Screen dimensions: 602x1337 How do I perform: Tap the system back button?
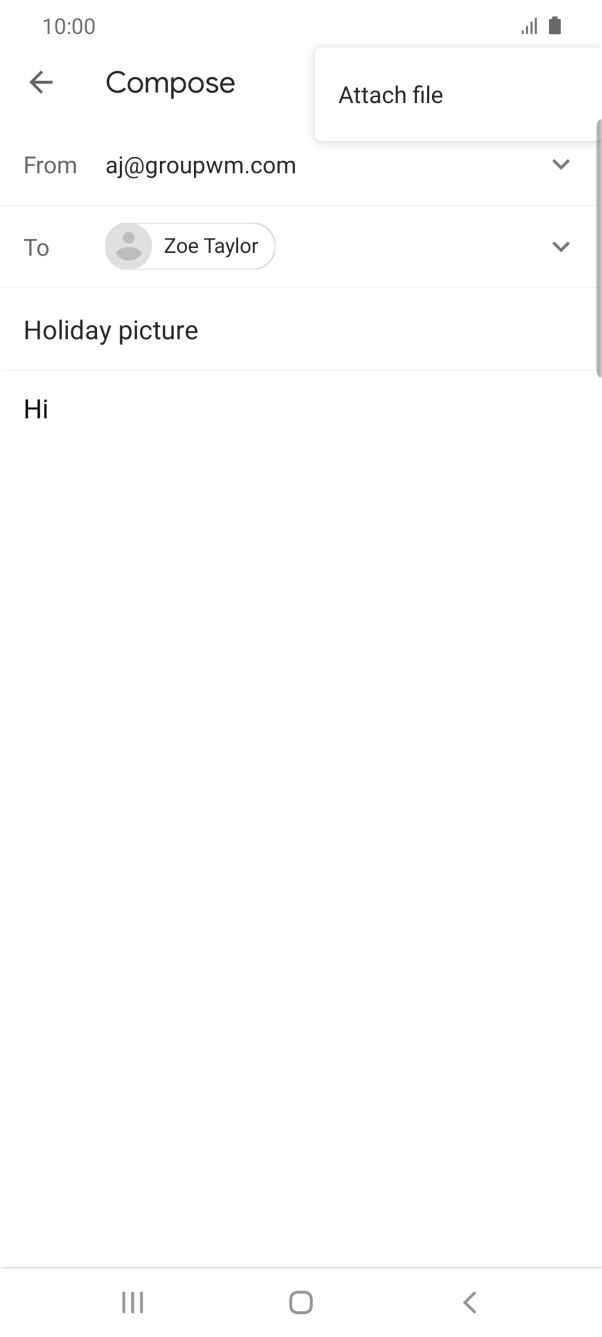469,1302
